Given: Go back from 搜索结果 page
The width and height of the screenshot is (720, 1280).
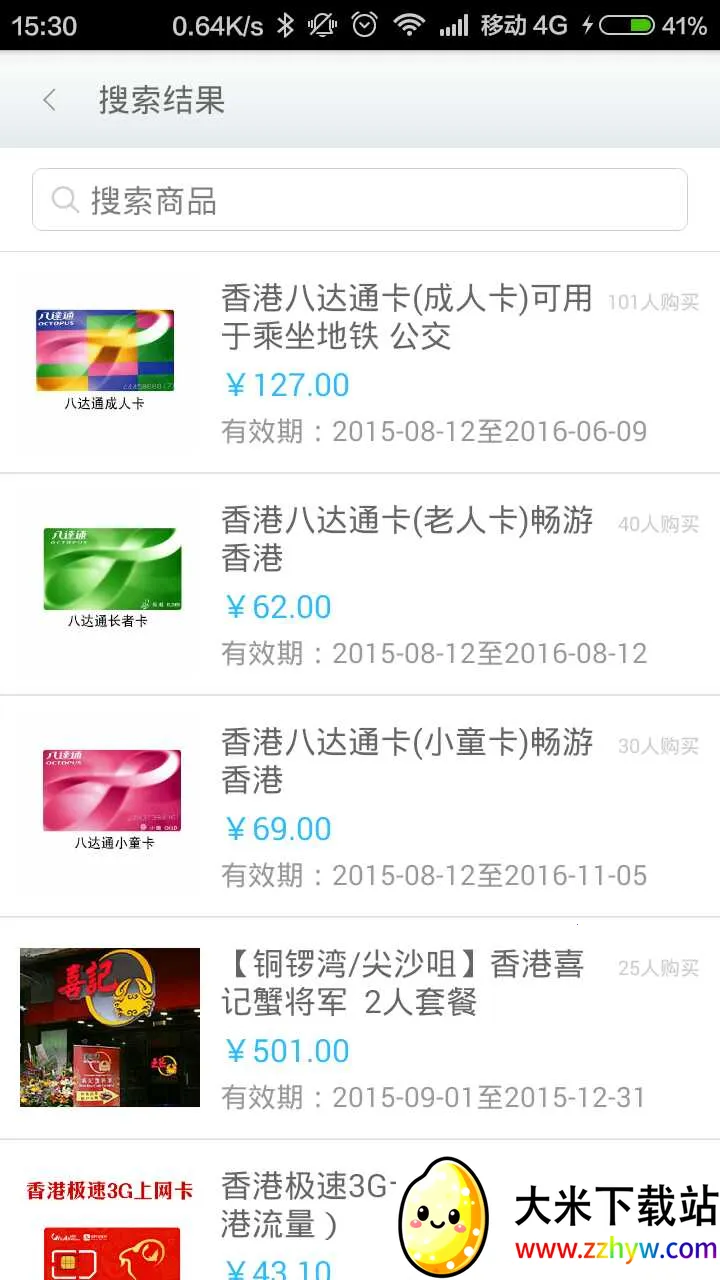Looking at the screenshot, I should pos(49,100).
